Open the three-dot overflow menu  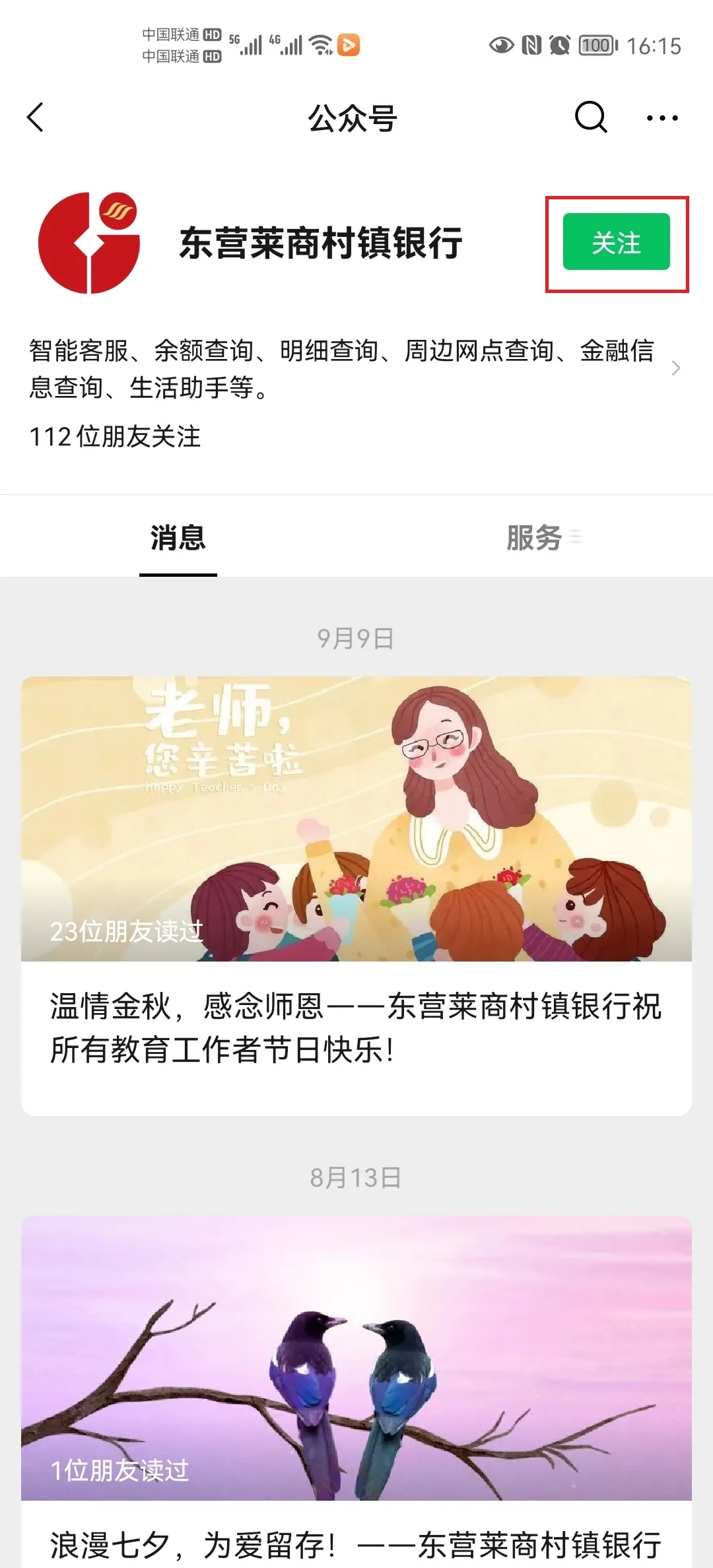(x=662, y=118)
